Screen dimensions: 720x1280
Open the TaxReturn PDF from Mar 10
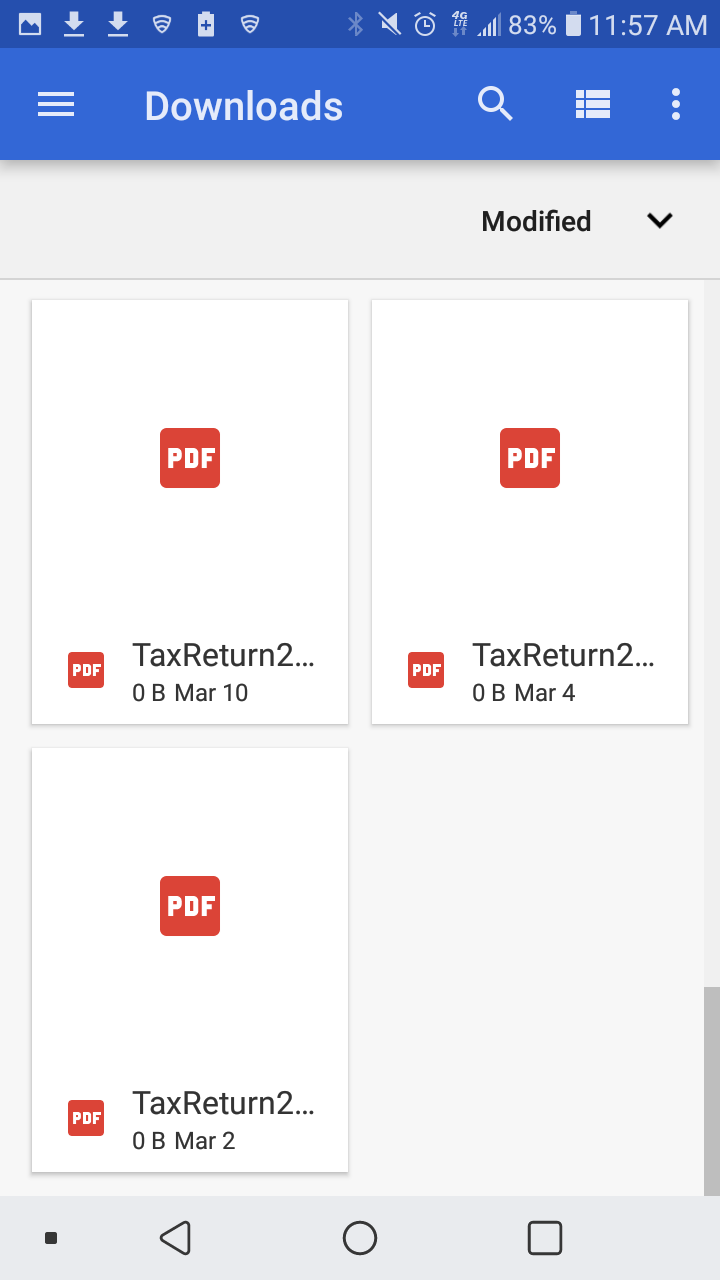pos(190,512)
